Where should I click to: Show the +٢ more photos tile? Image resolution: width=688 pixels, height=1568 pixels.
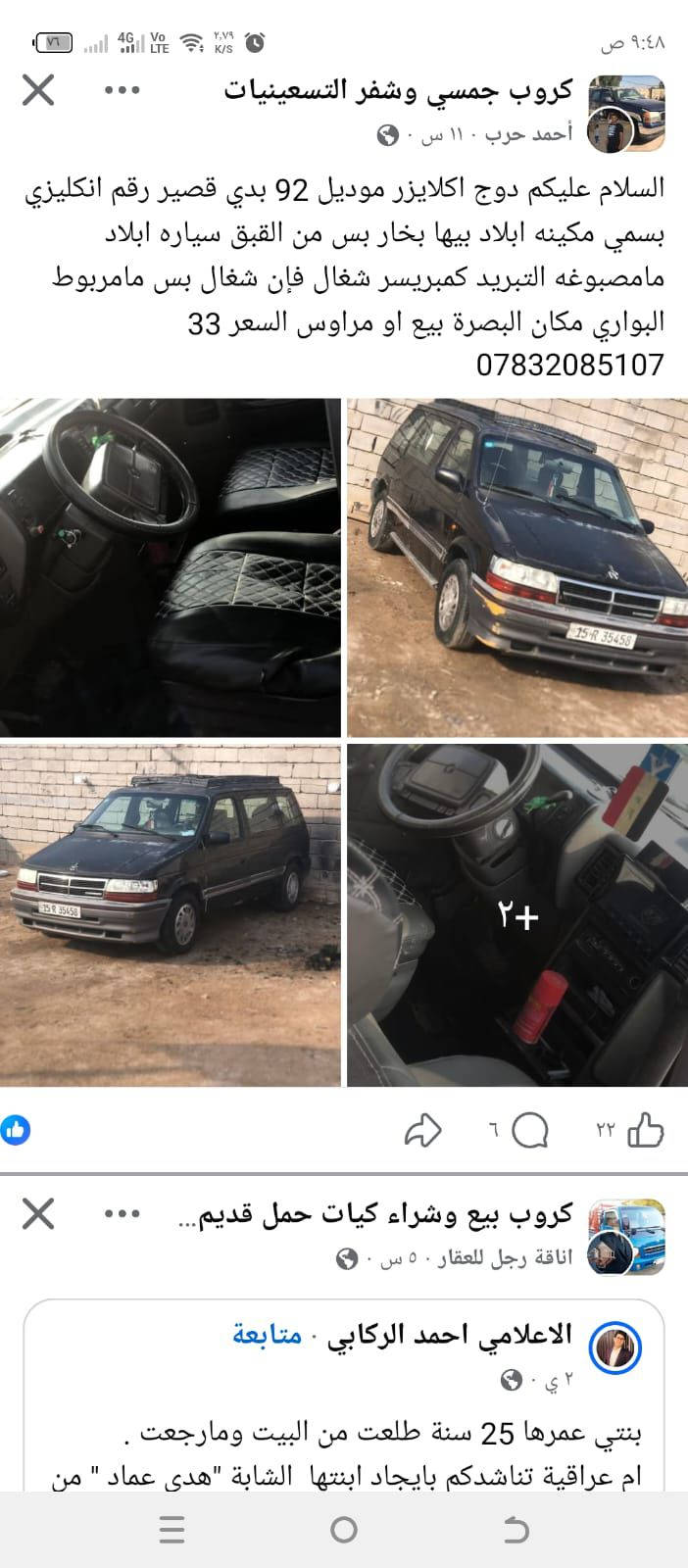click(x=517, y=914)
